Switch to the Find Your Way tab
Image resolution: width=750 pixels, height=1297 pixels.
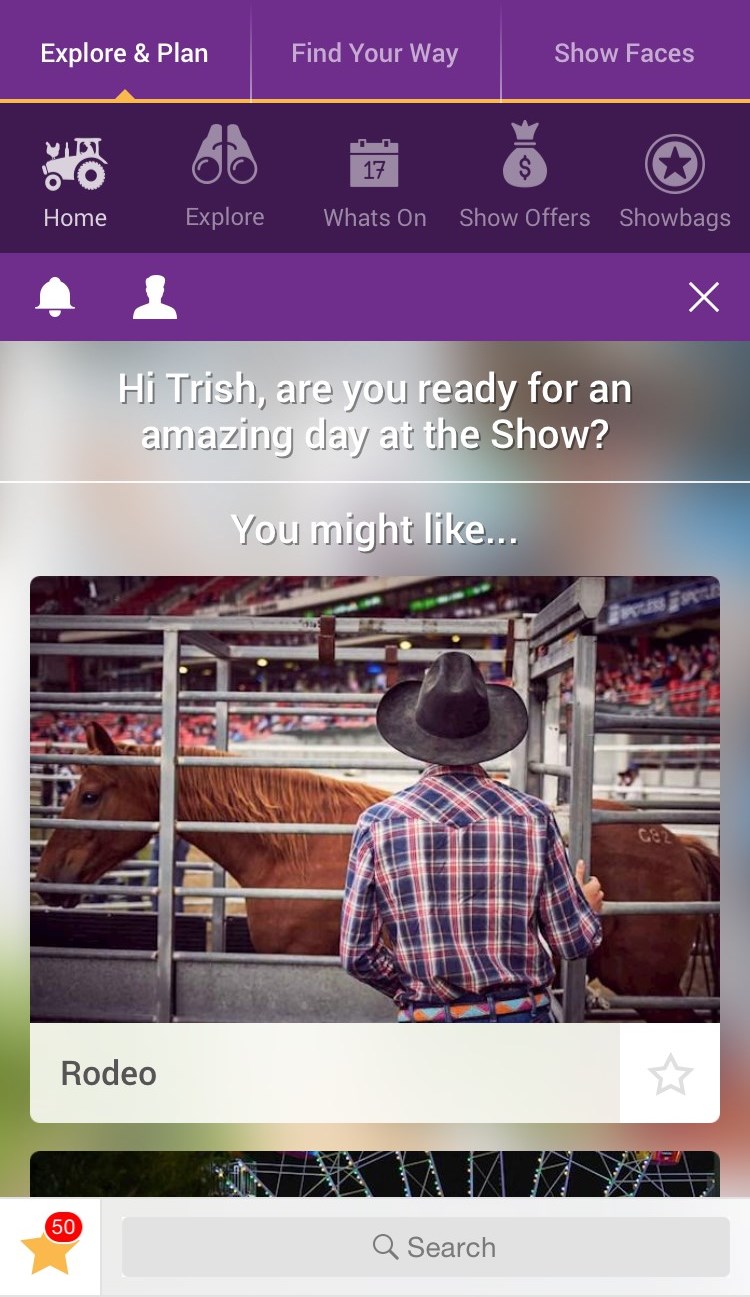(x=374, y=53)
